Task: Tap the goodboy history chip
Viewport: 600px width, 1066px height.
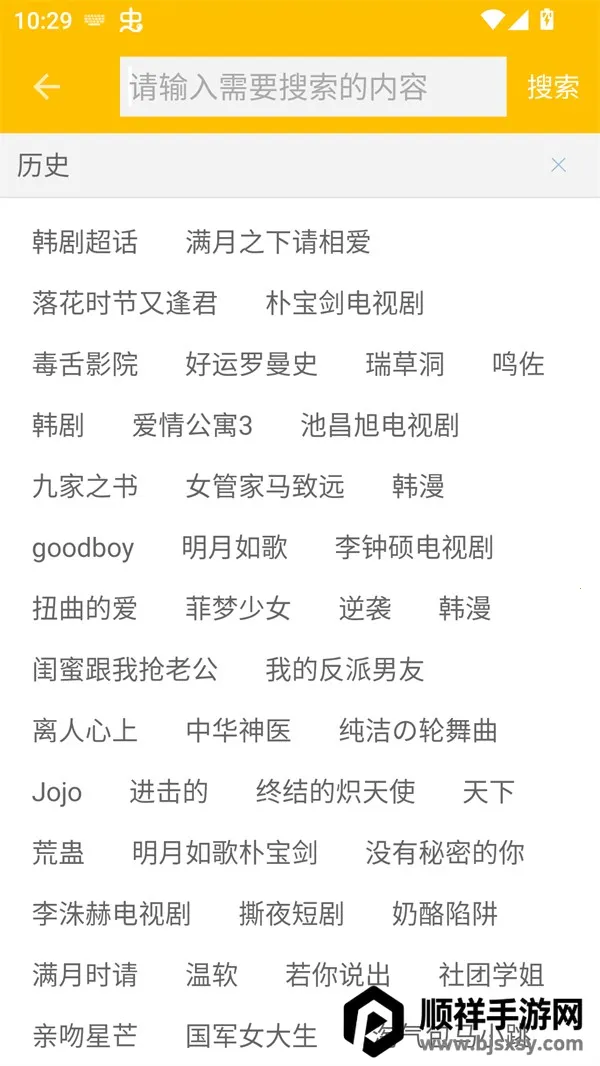Action: coord(83,548)
